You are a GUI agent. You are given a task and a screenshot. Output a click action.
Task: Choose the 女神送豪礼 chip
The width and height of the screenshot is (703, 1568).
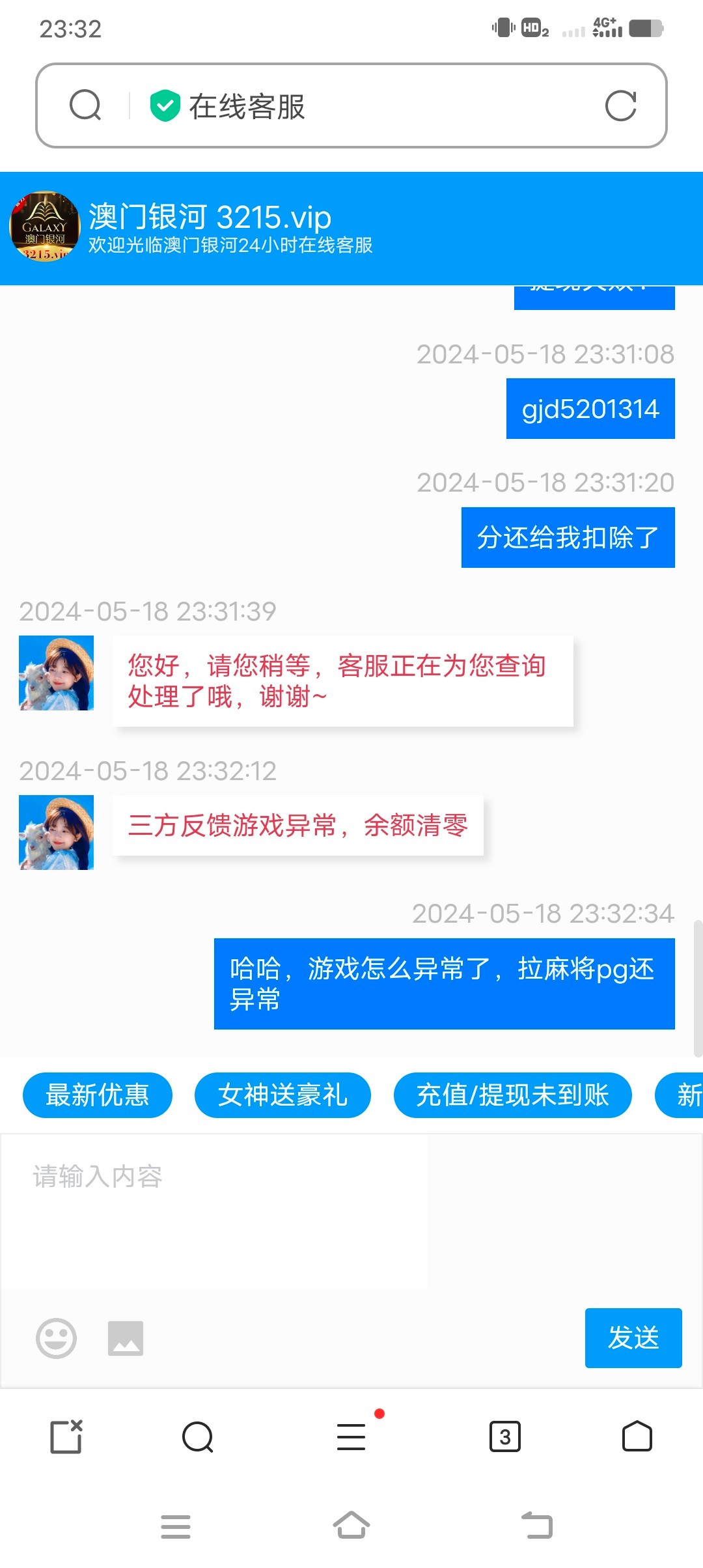[x=283, y=1095]
